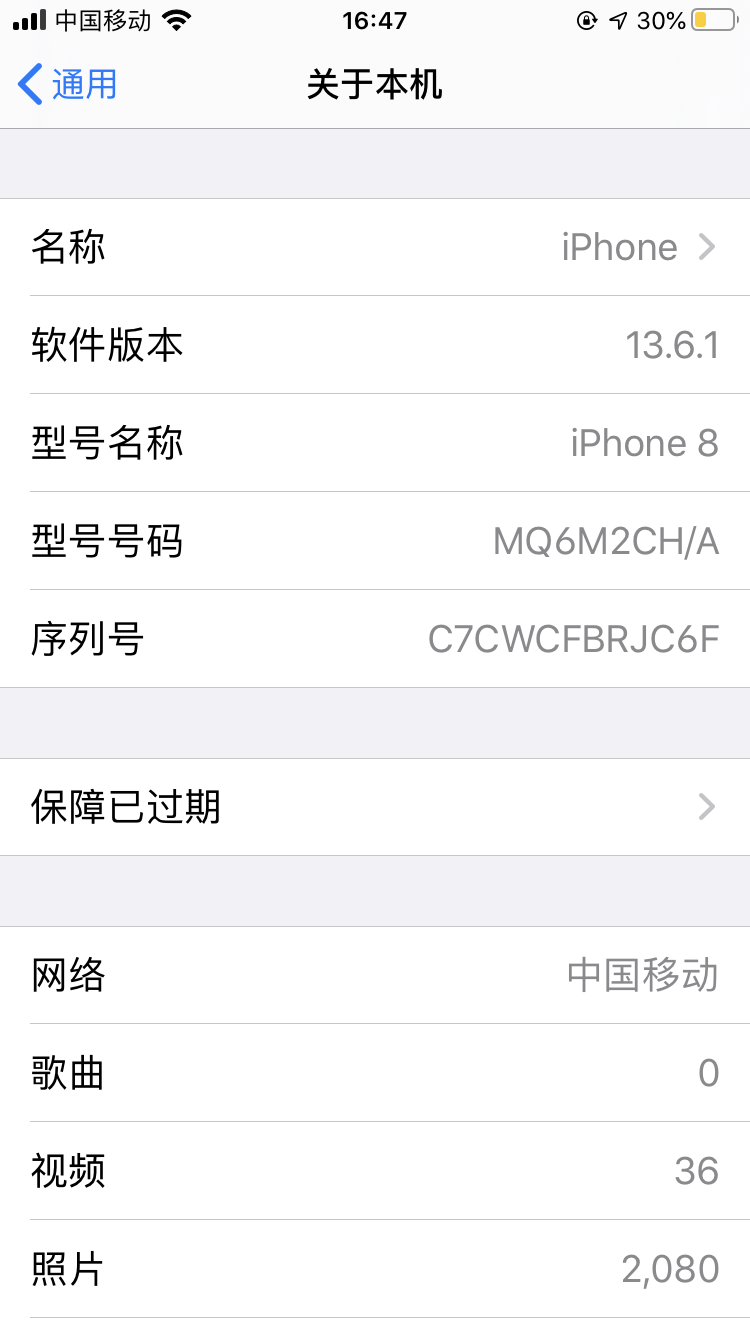Open the 名称 row to rename device
The width and height of the screenshot is (750, 1334).
[x=375, y=247]
